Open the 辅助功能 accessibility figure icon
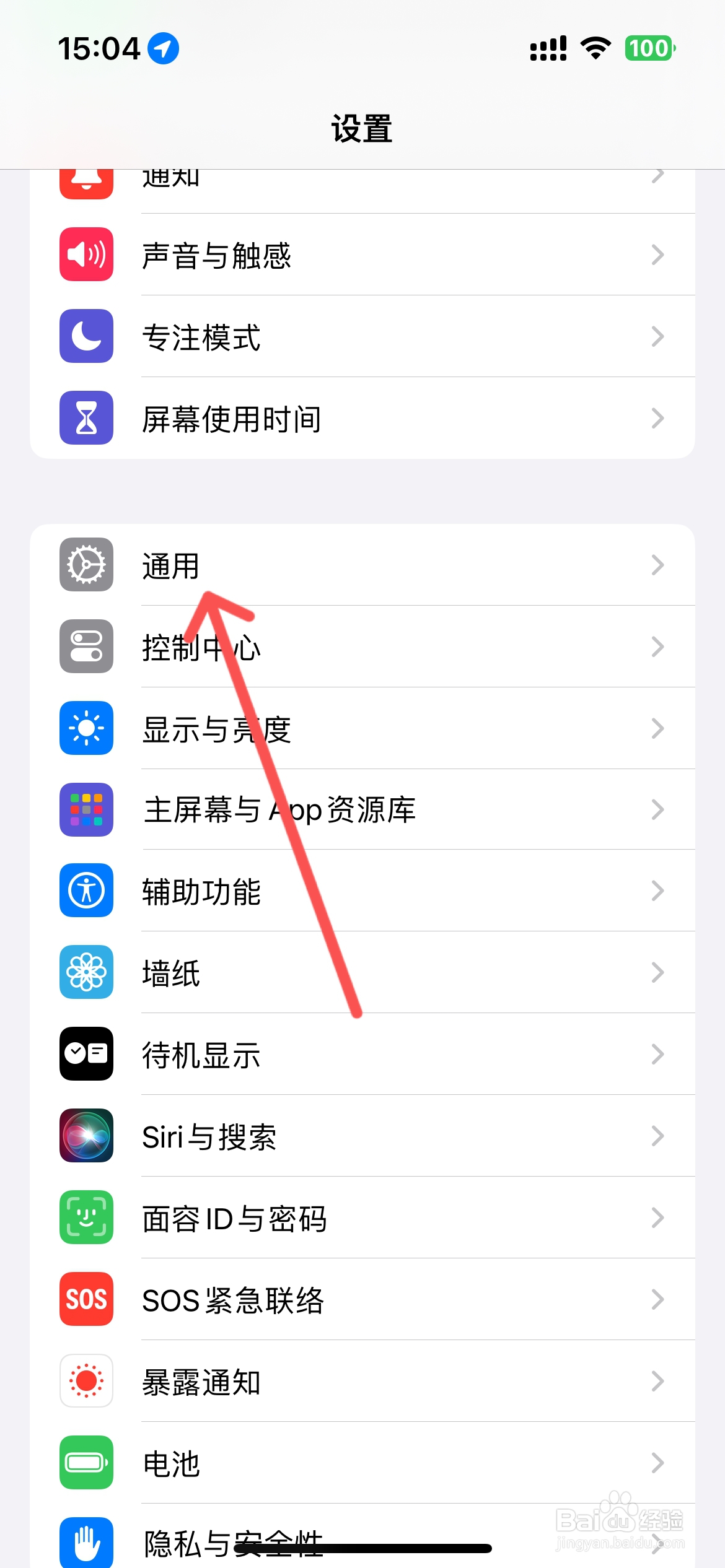 point(86,891)
